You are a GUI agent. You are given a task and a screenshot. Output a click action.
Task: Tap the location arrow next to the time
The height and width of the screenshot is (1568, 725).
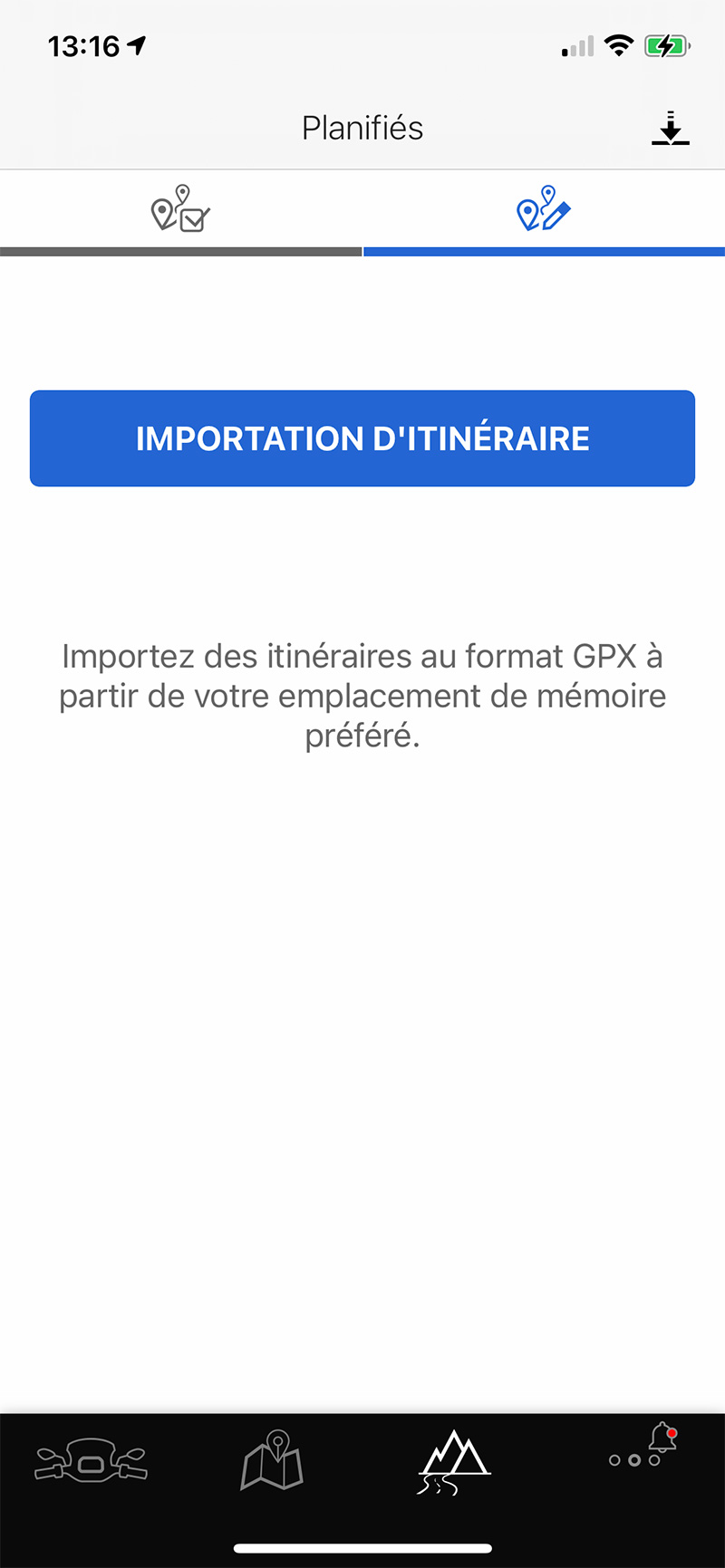pyautogui.click(x=138, y=44)
